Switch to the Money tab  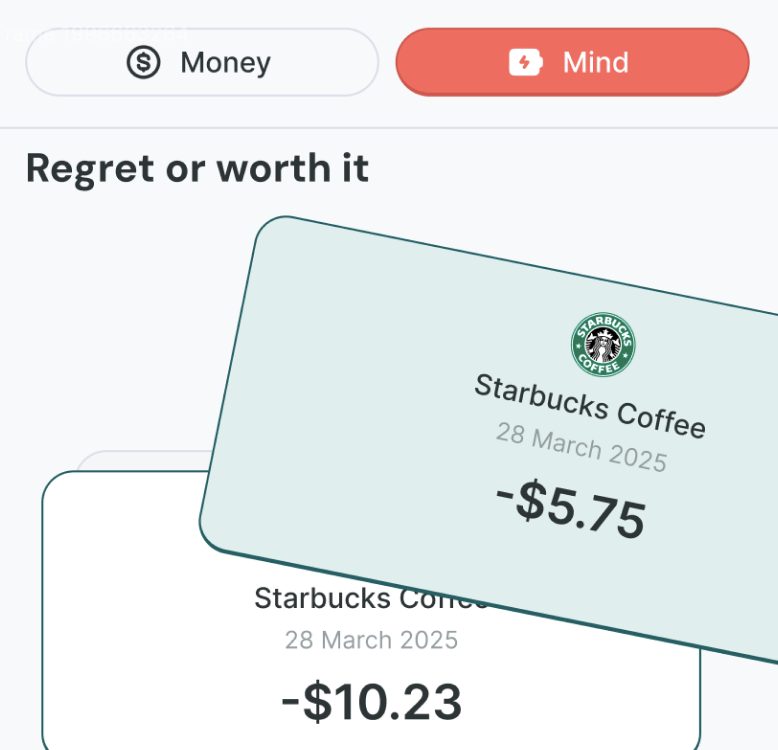click(x=201, y=62)
